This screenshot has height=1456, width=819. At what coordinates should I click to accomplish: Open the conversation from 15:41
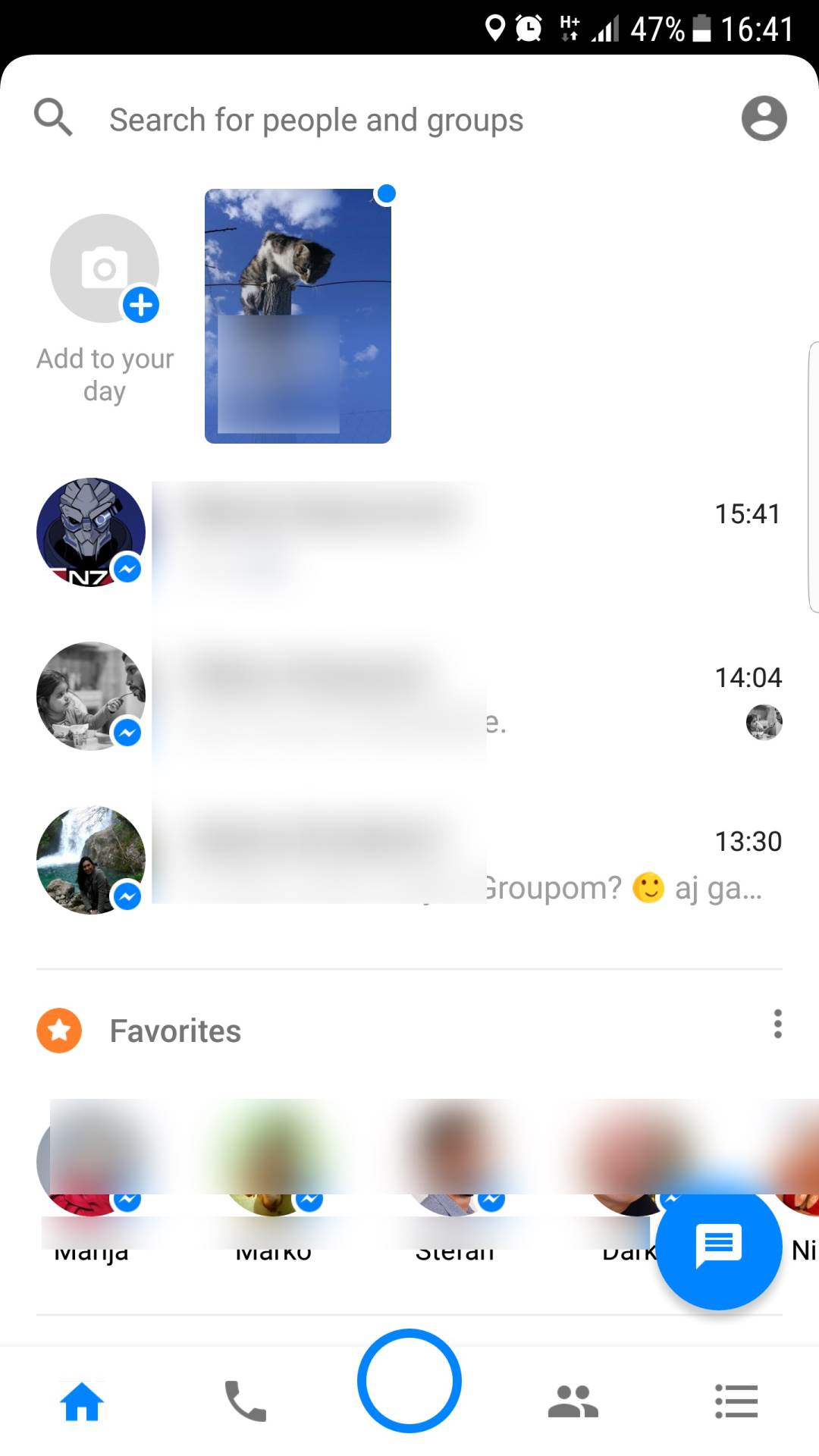click(409, 533)
